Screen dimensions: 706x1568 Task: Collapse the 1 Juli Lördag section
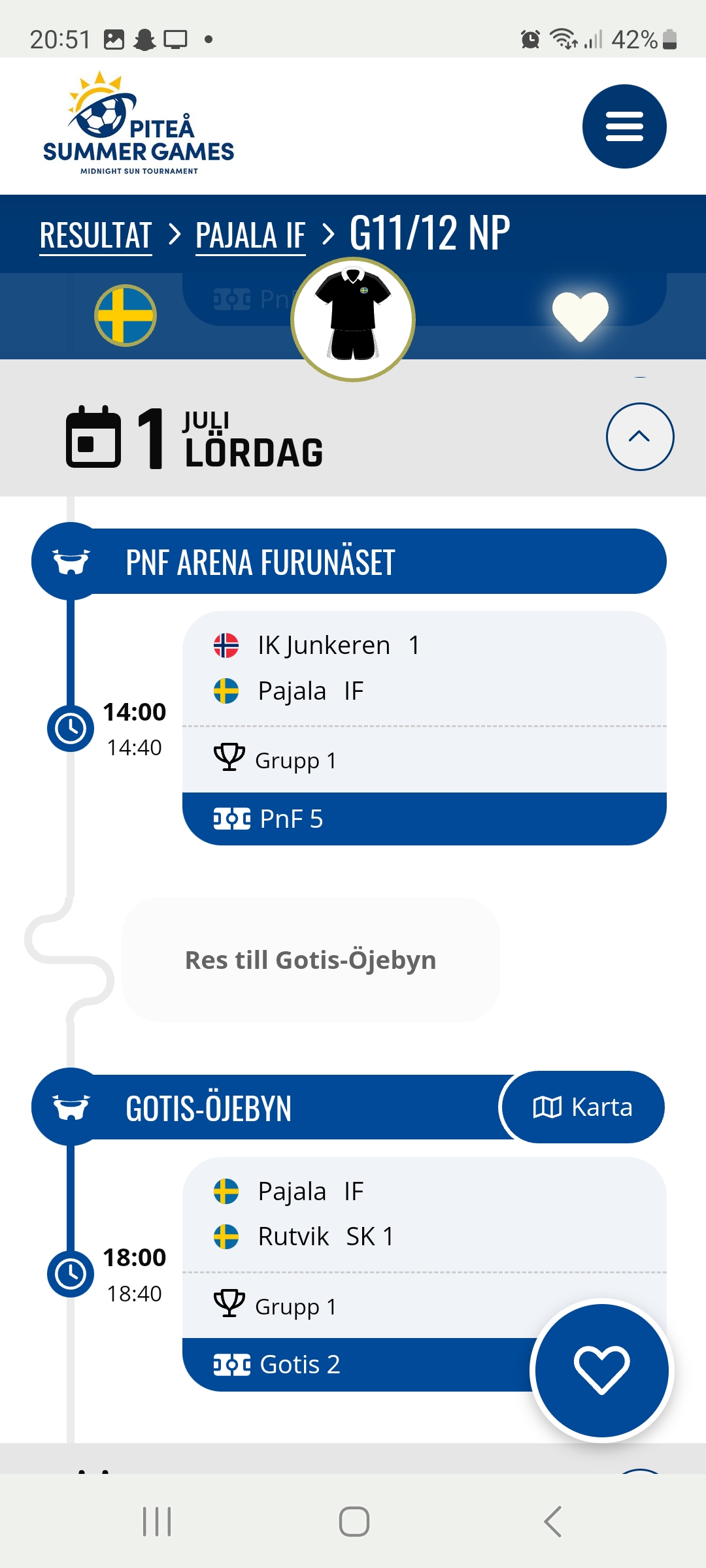(639, 436)
